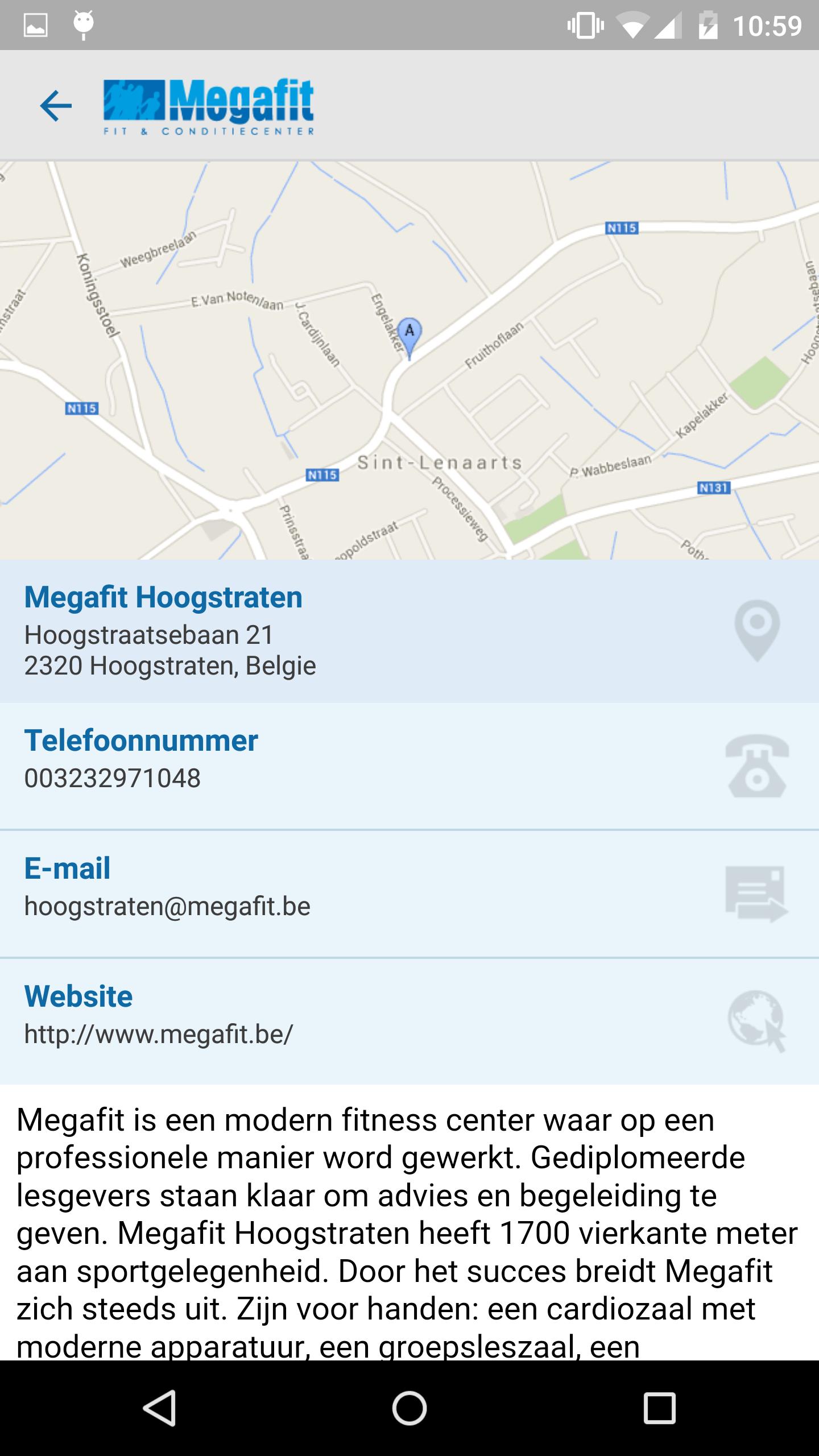The height and width of the screenshot is (1456, 819).
Task: Call the Telefoonnummer 003232971048
Action: point(409,766)
